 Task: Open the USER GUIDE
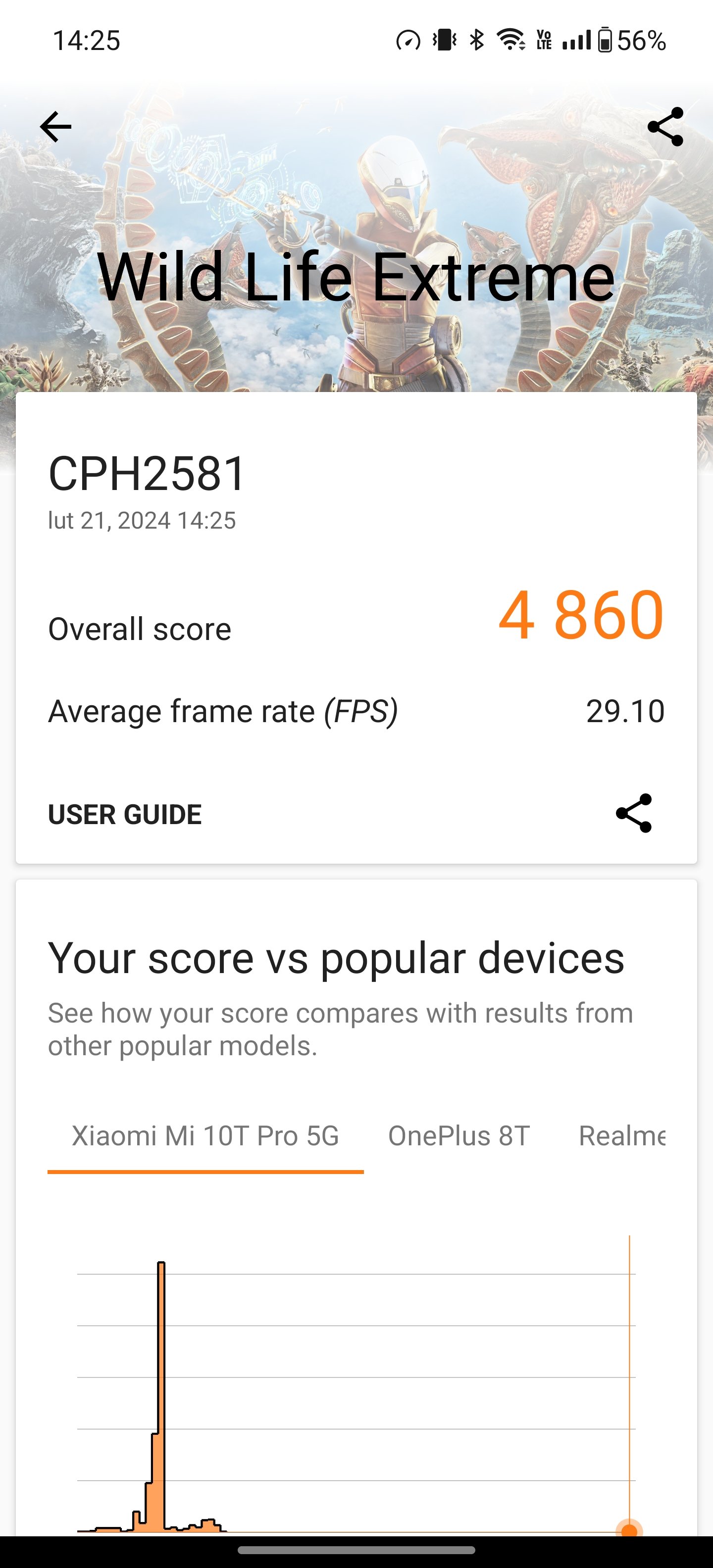[125, 814]
